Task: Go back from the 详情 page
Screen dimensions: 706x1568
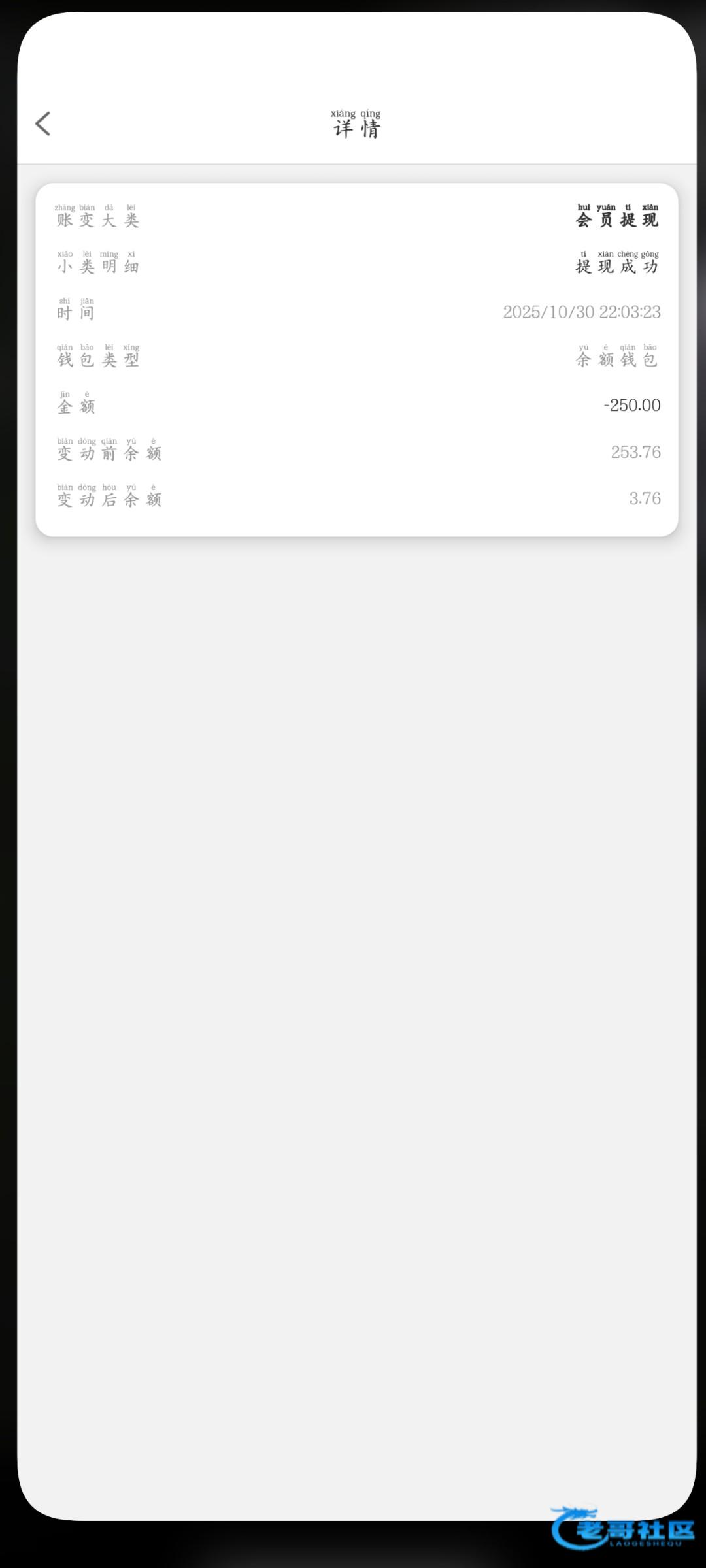Action: [x=43, y=123]
